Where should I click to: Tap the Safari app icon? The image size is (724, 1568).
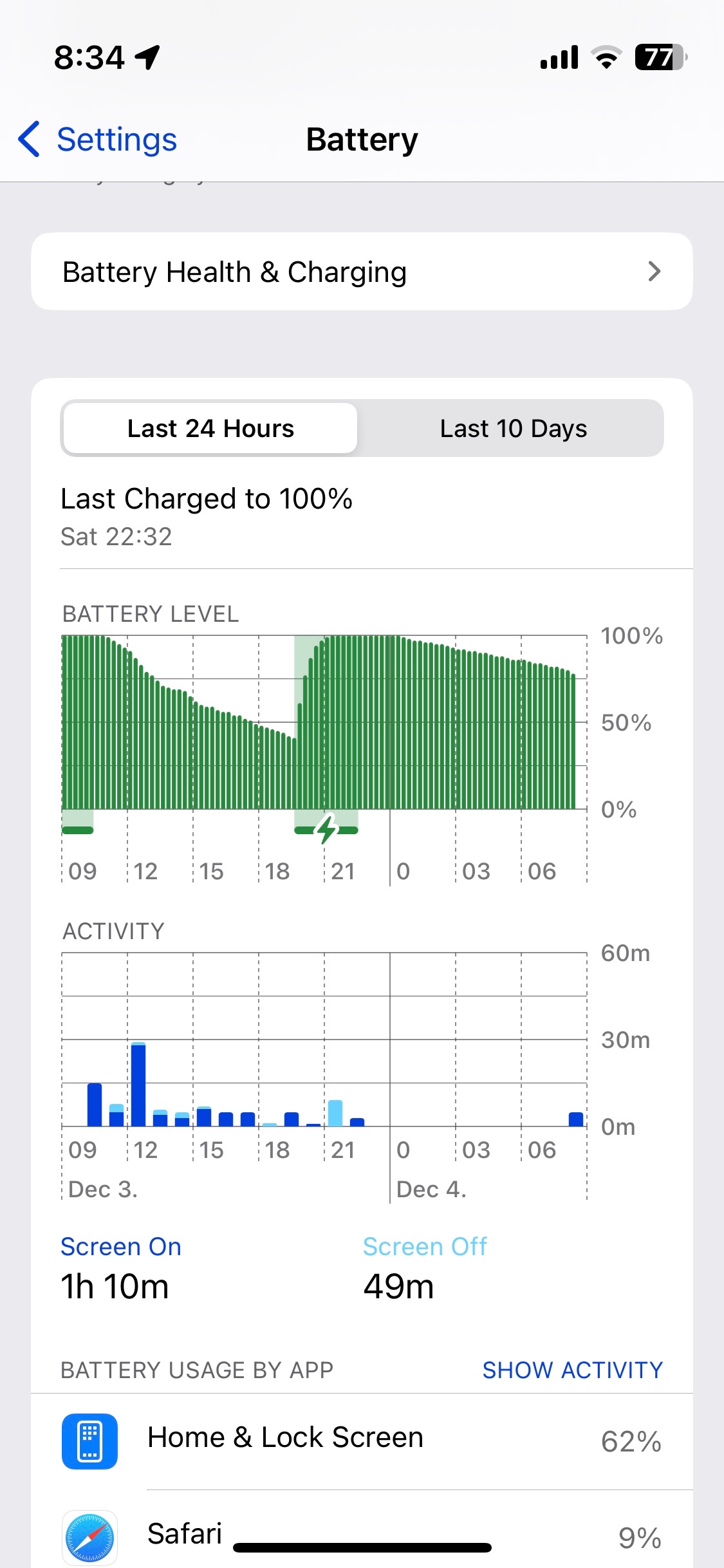(89, 1534)
